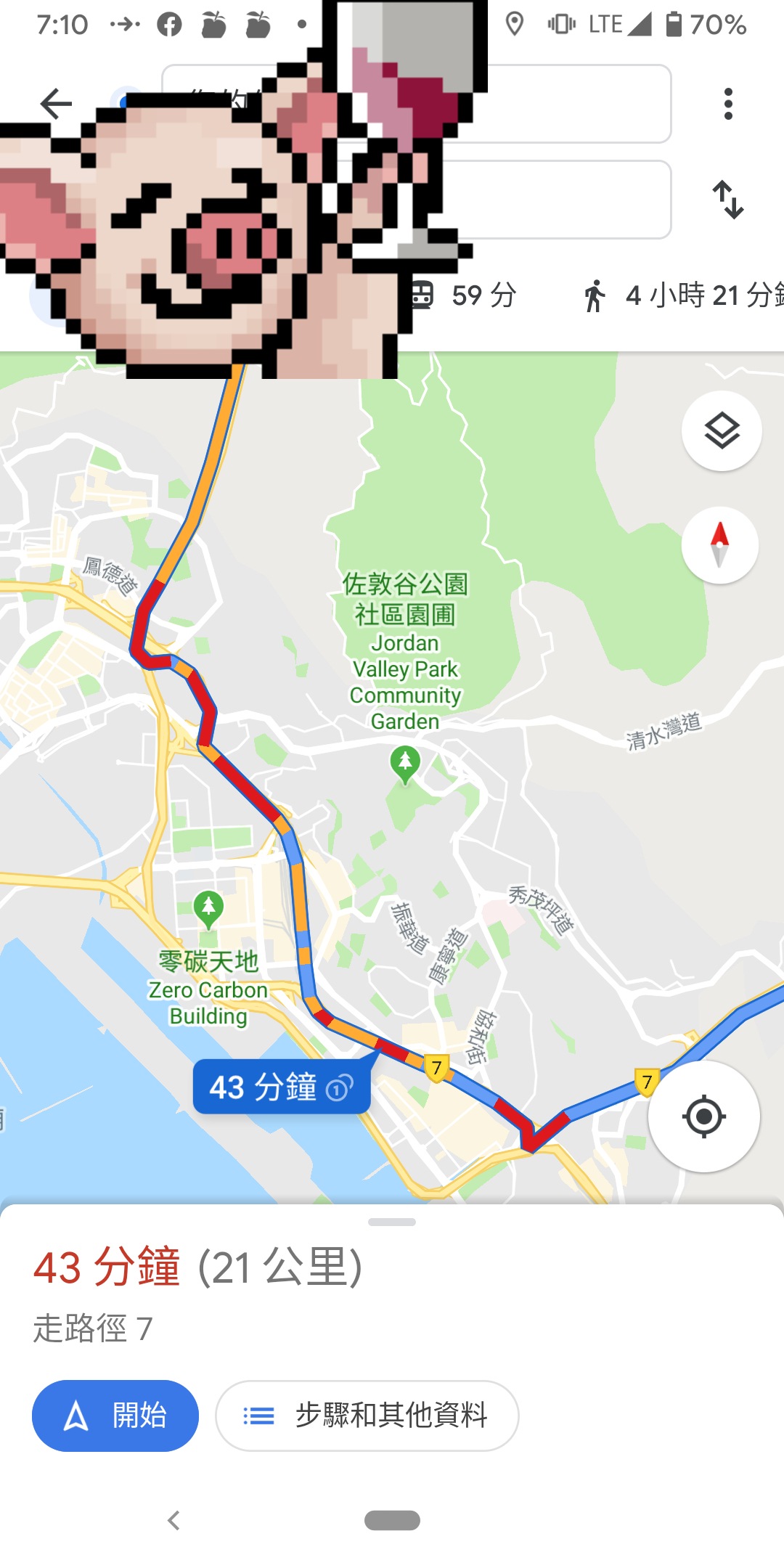Switch to transit mode showing 59 分

click(463, 295)
